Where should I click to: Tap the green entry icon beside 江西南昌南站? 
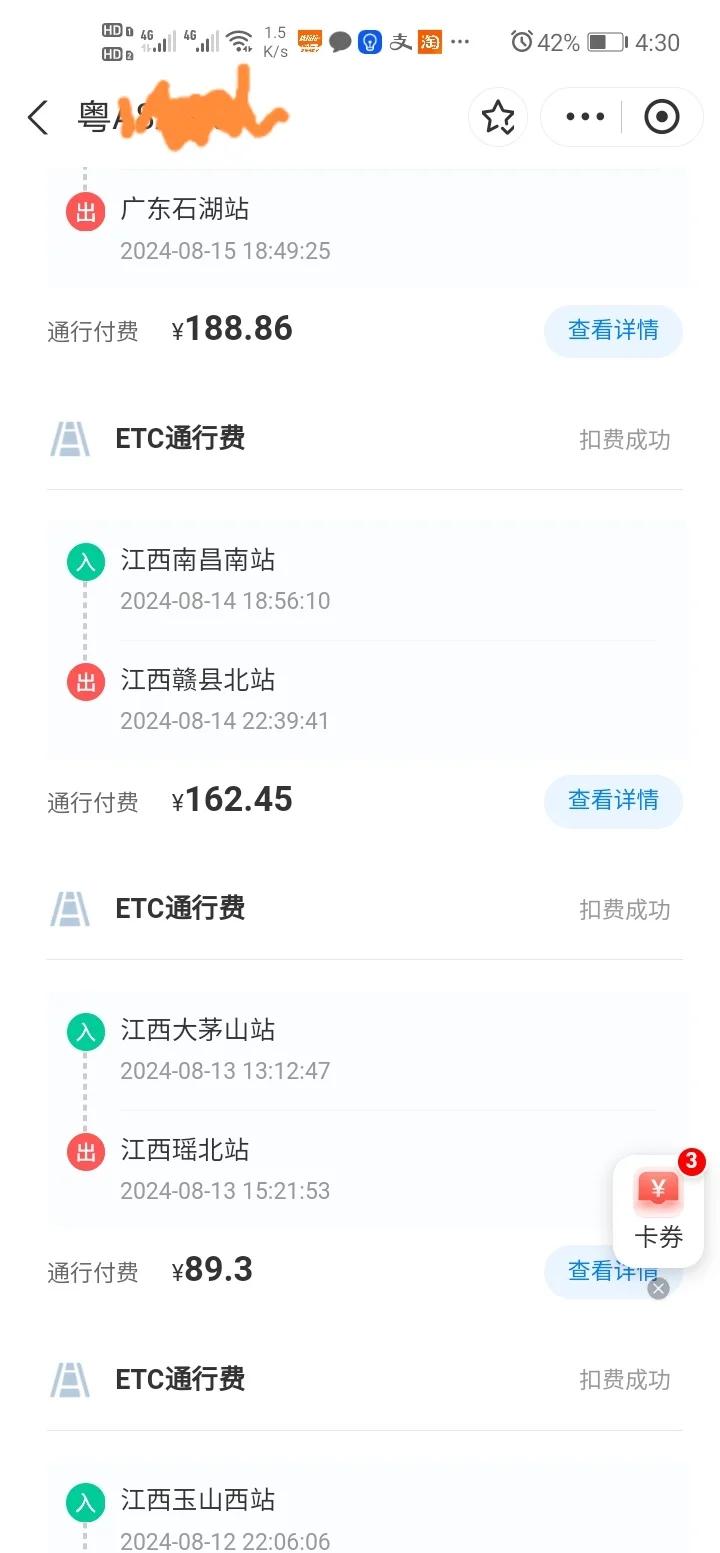pyautogui.click(x=85, y=561)
